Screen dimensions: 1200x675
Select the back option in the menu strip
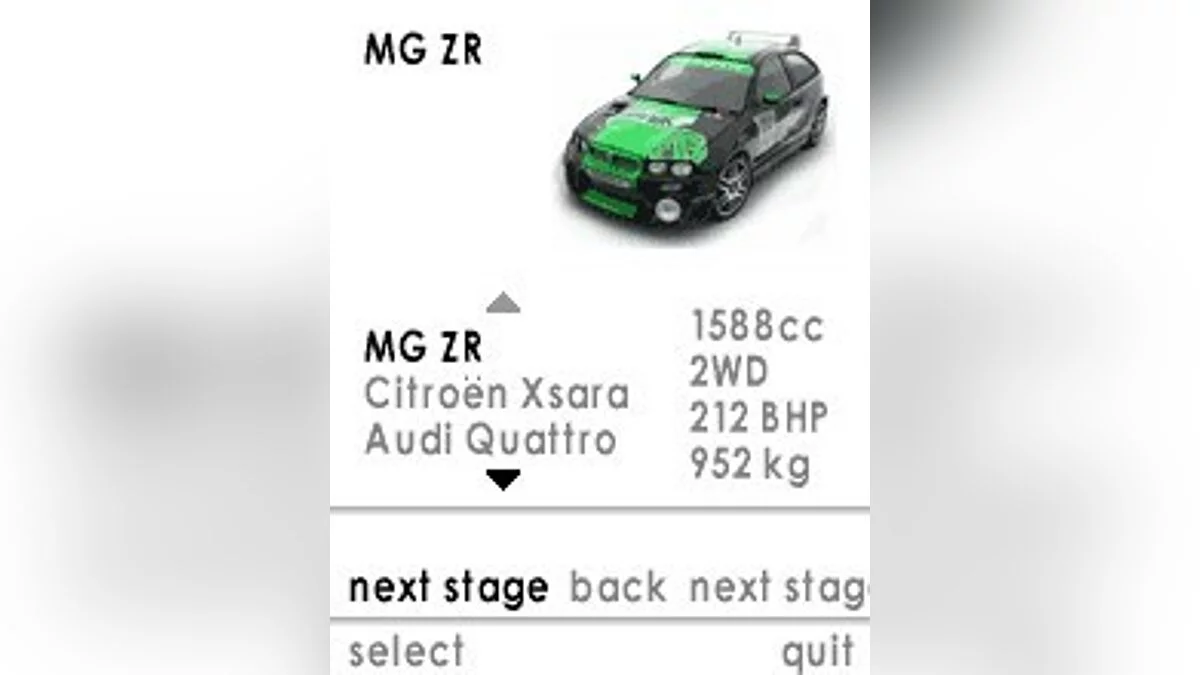[617, 587]
